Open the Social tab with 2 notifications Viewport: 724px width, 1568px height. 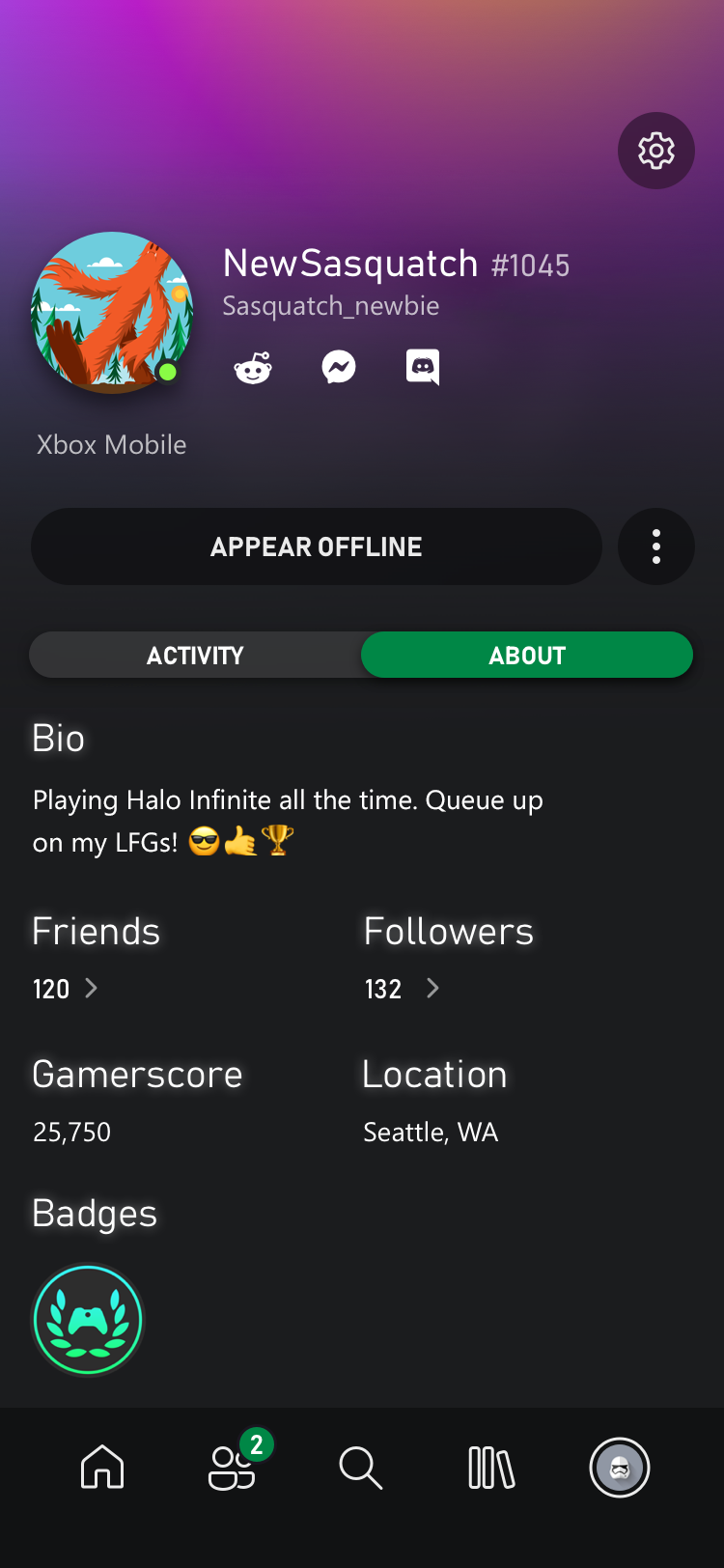click(234, 1468)
